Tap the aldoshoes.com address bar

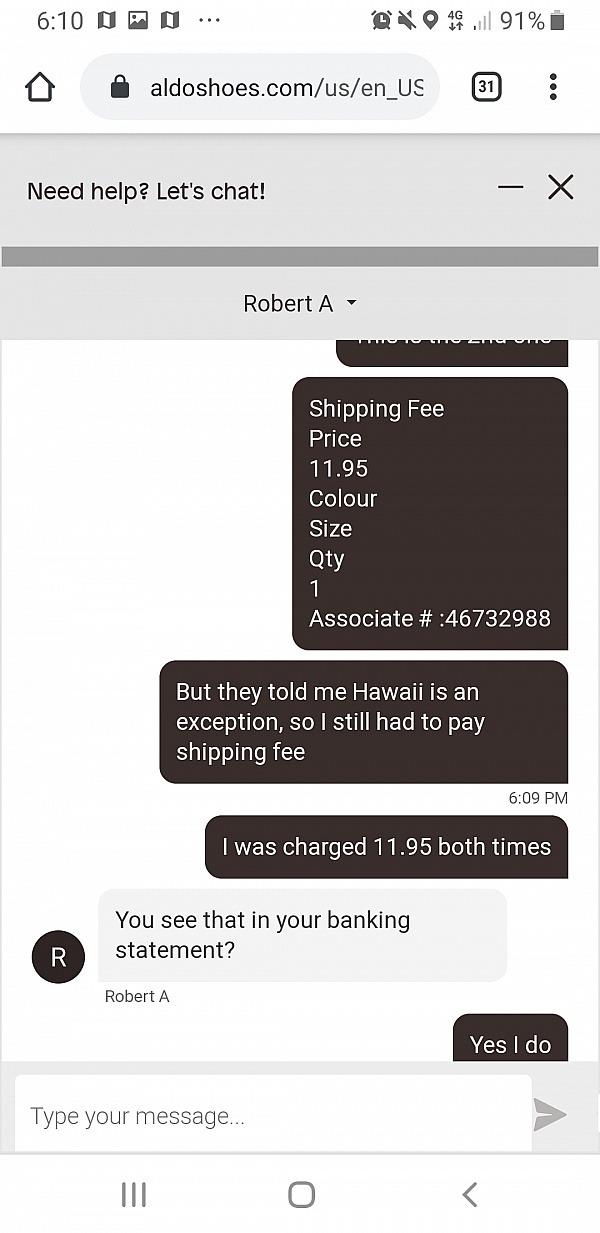coord(259,88)
